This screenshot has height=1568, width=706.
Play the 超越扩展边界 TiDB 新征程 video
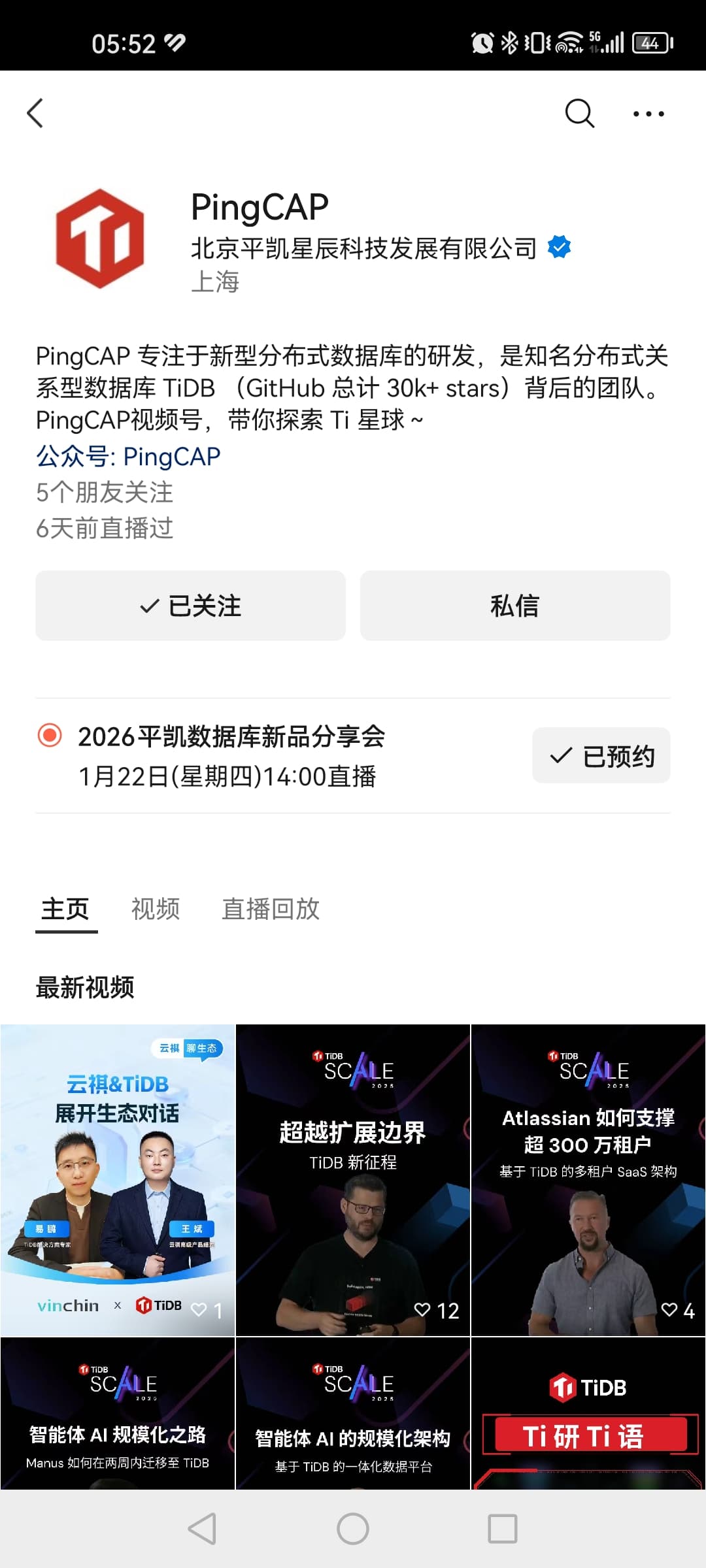coord(353,1180)
